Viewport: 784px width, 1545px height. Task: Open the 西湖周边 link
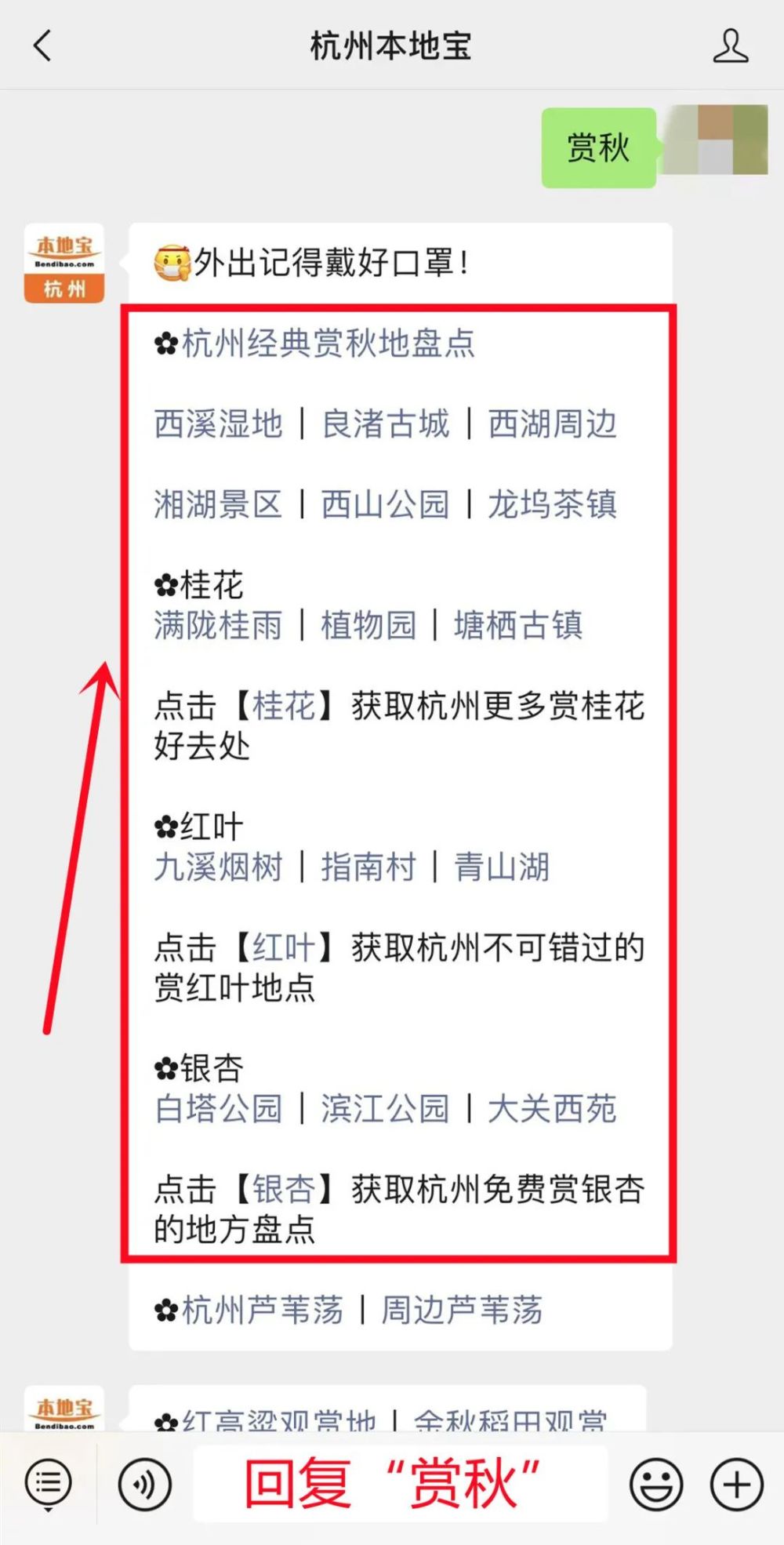pyautogui.click(x=552, y=424)
